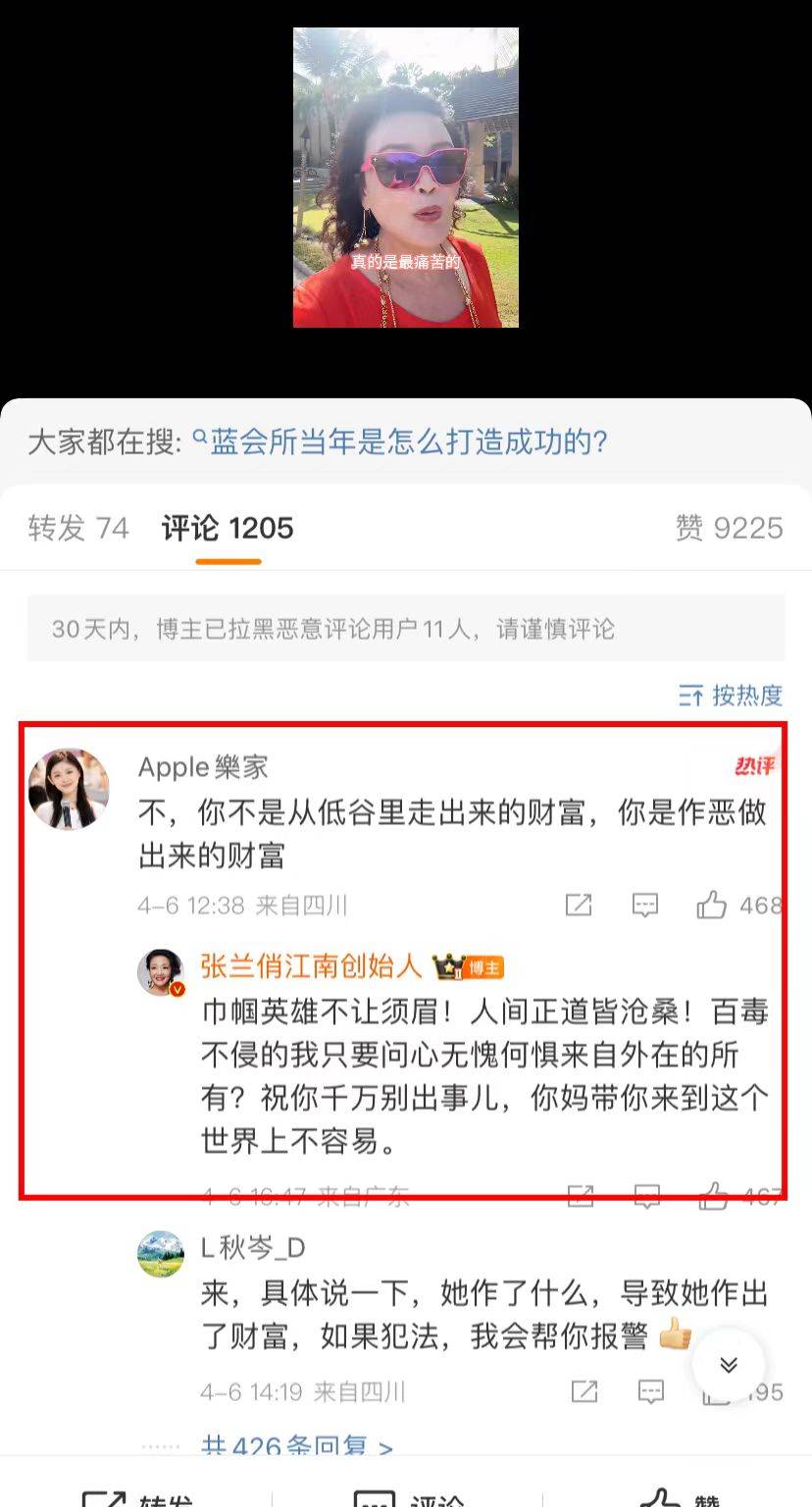Share Apple樂家's comment

(x=579, y=905)
